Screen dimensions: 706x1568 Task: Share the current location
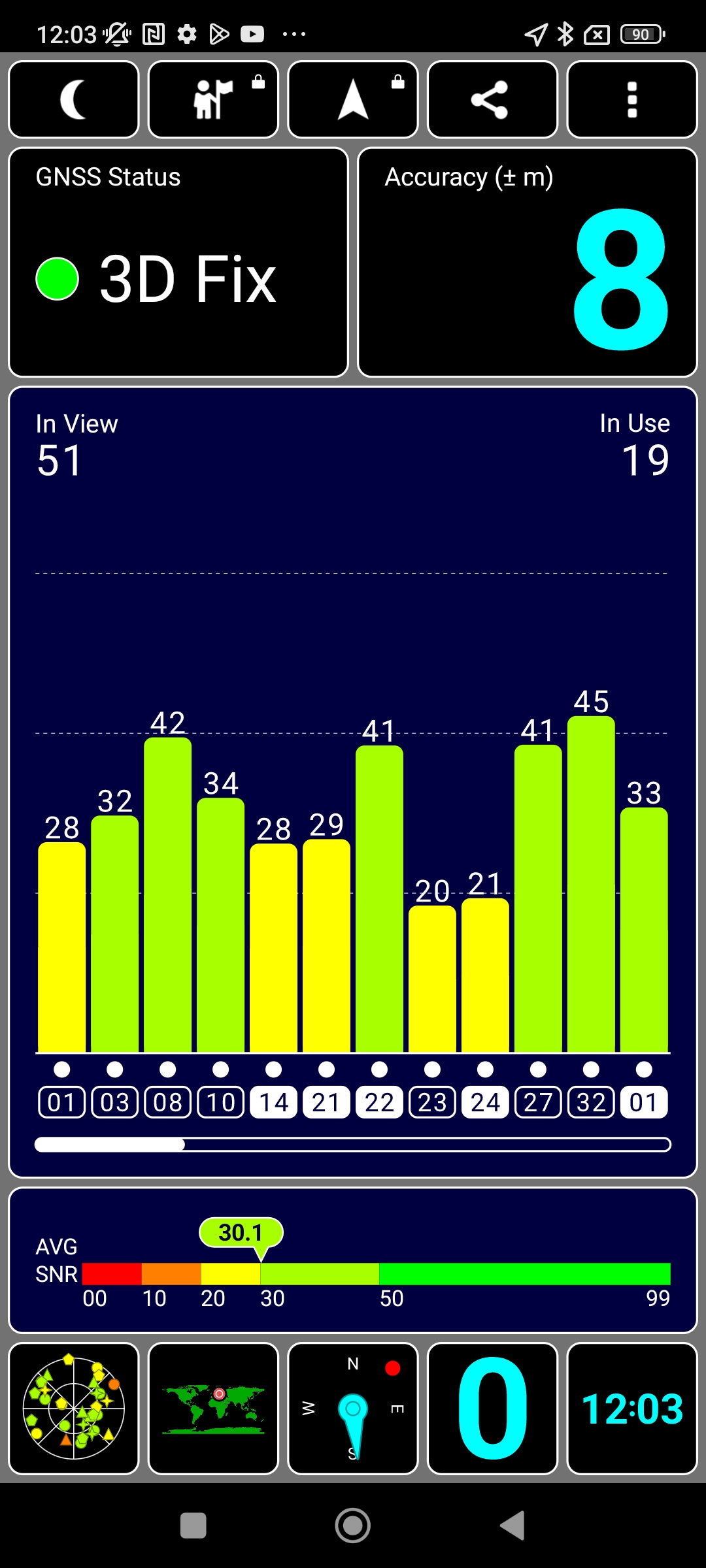click(492, 99)
